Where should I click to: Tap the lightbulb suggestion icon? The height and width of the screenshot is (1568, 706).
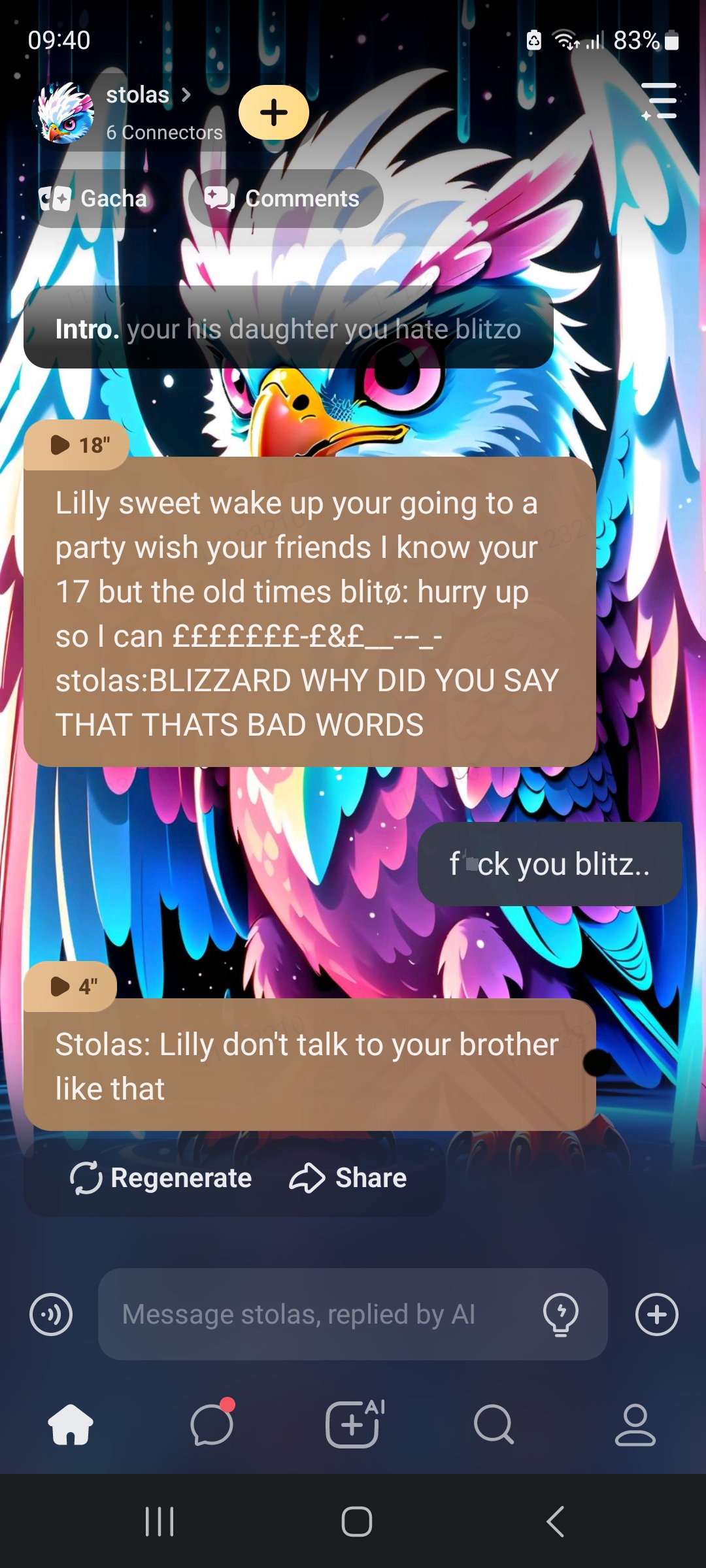[x=561, y=1314]
